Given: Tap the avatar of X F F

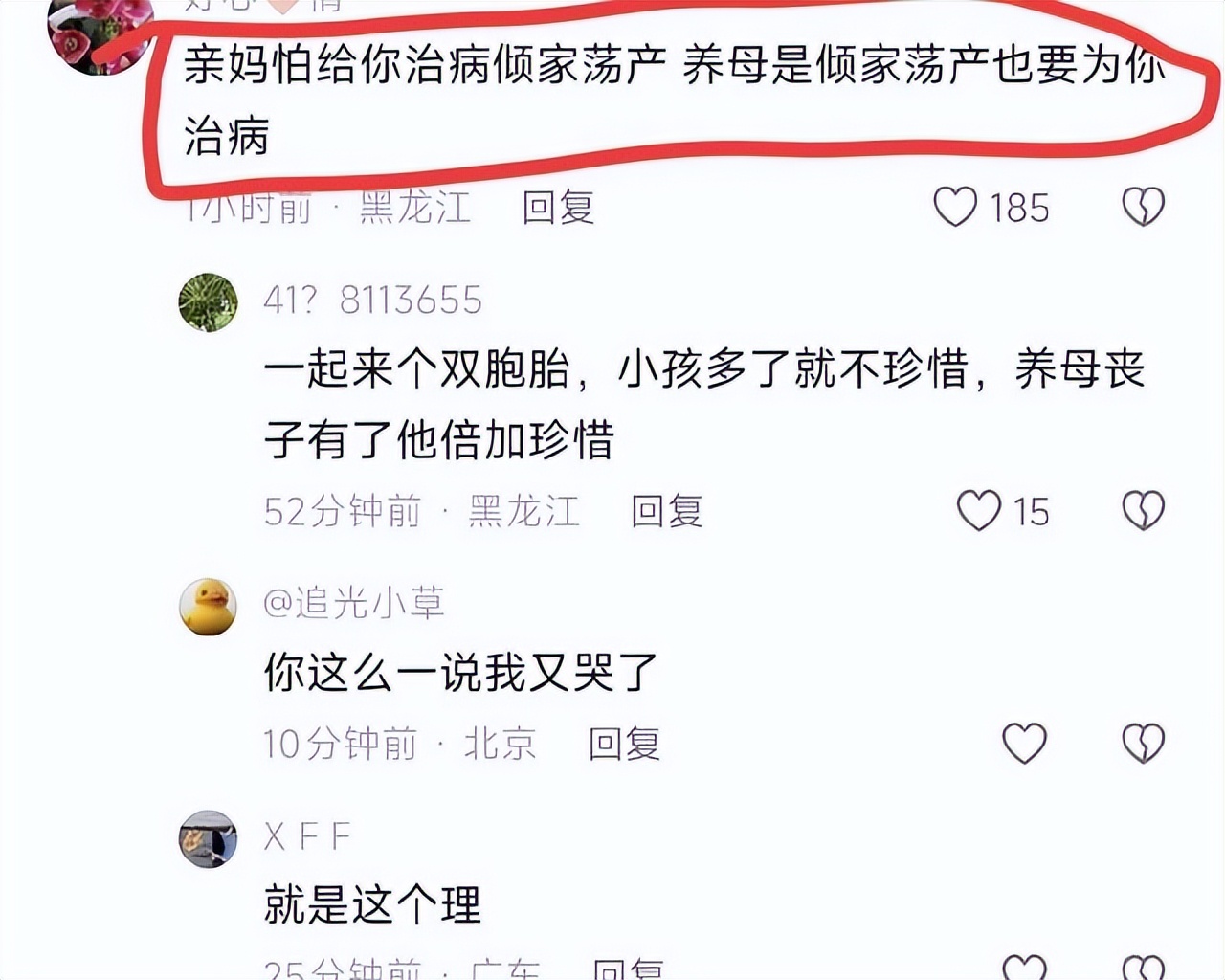Looking at the screenshot, I should tap(208, 838).
